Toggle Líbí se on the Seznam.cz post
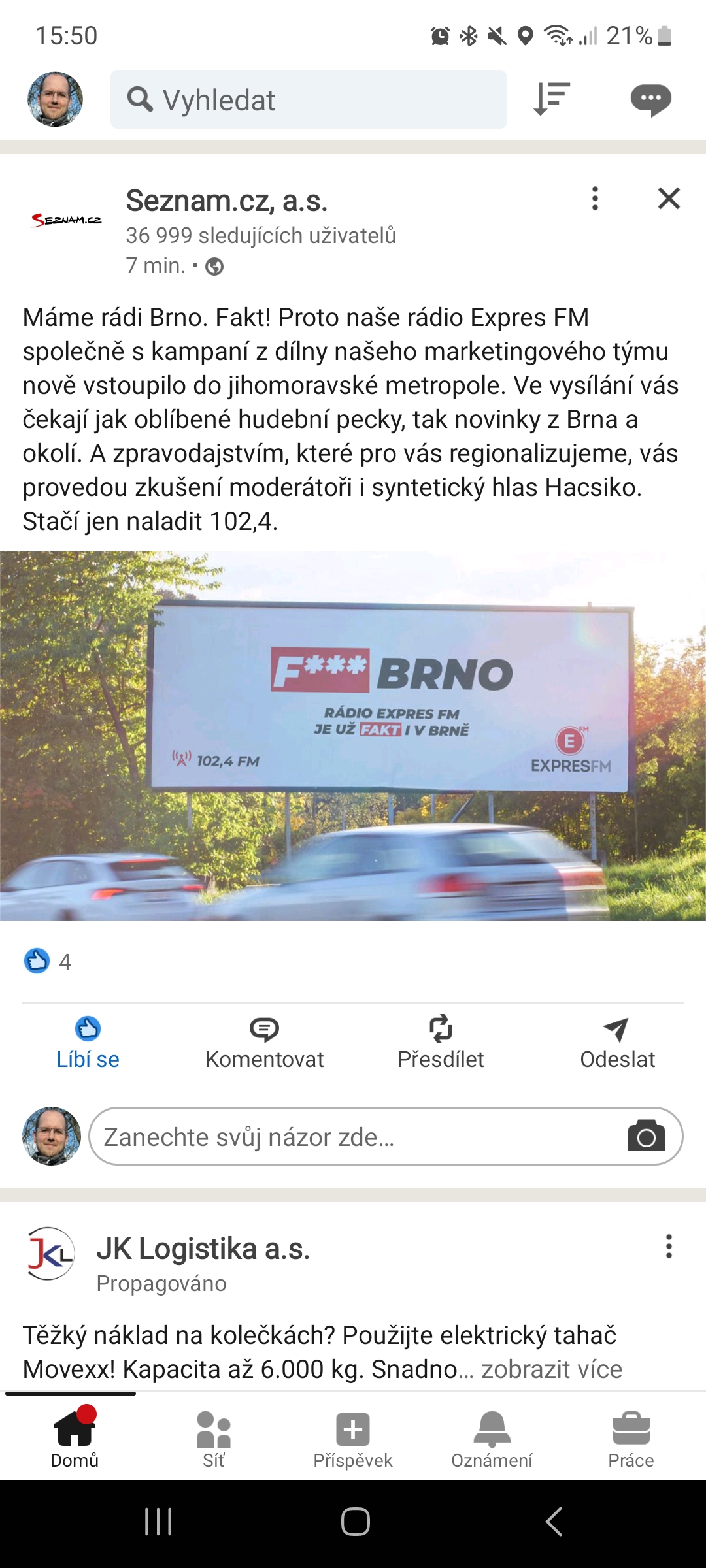The height and width of the screenshot is (1568, 706). tap(88, 1042)
